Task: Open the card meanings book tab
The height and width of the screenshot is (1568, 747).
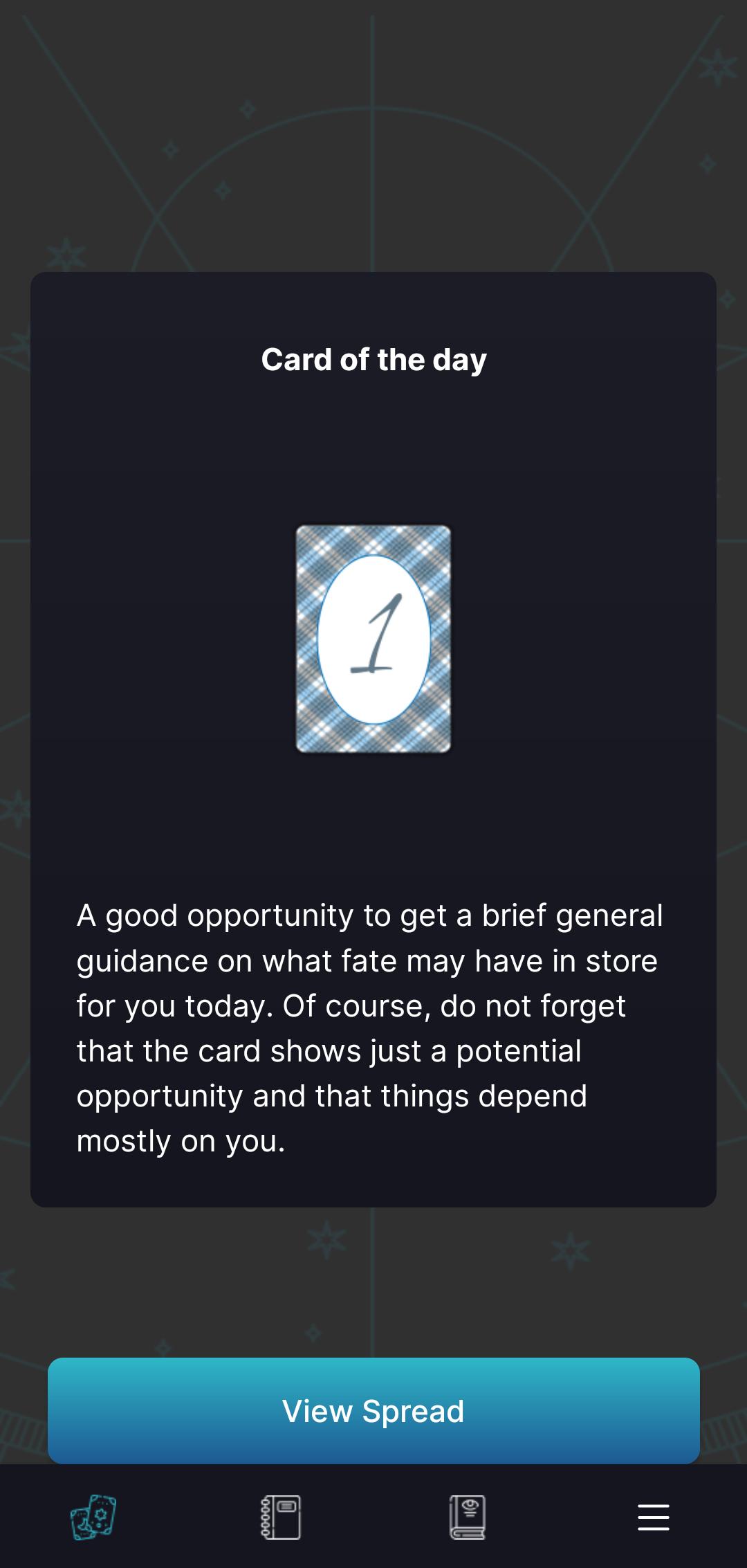Action: tap(467, 1517)
